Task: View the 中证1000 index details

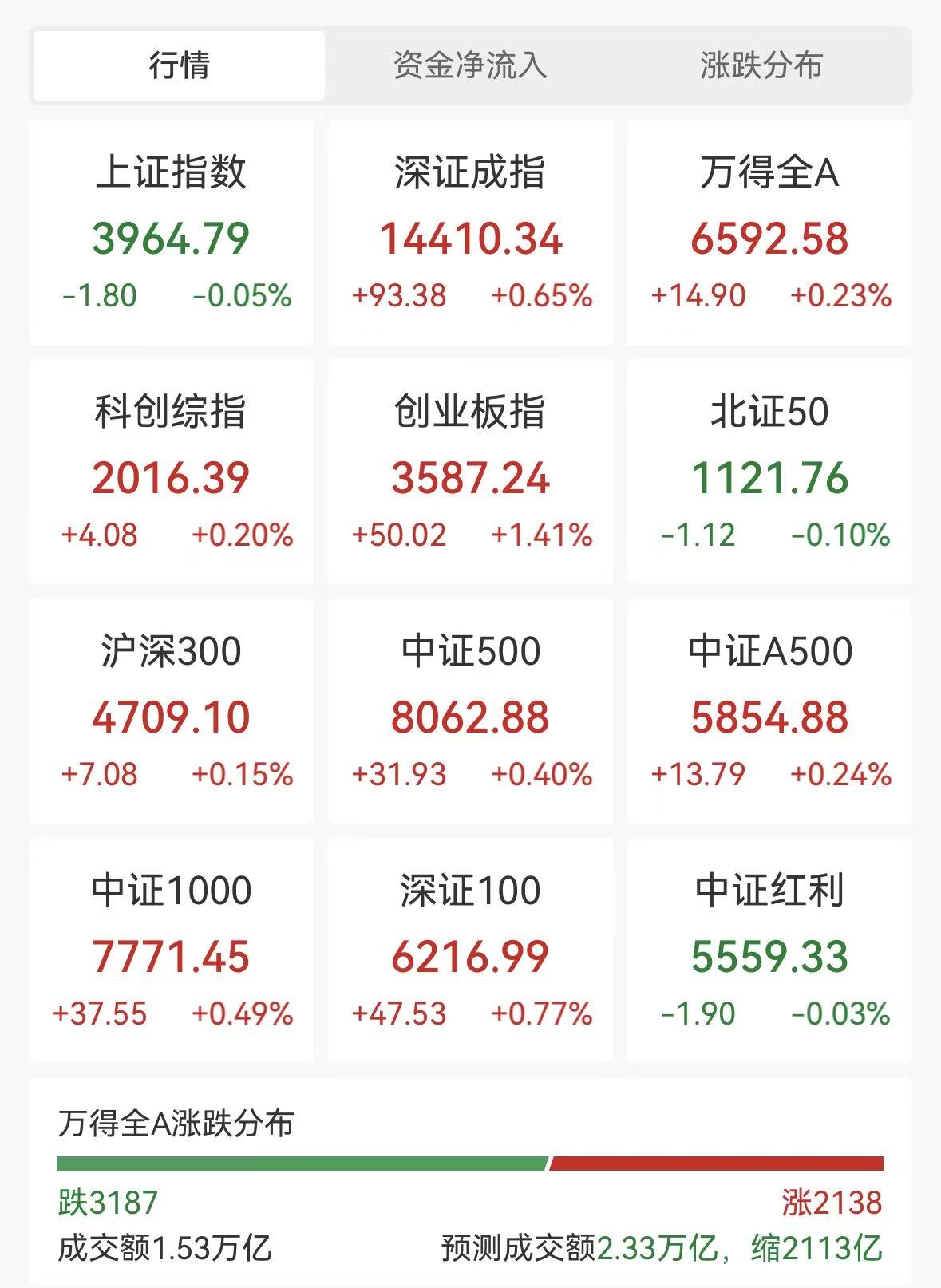Action: pyautogui.click(x=171, y=950)
